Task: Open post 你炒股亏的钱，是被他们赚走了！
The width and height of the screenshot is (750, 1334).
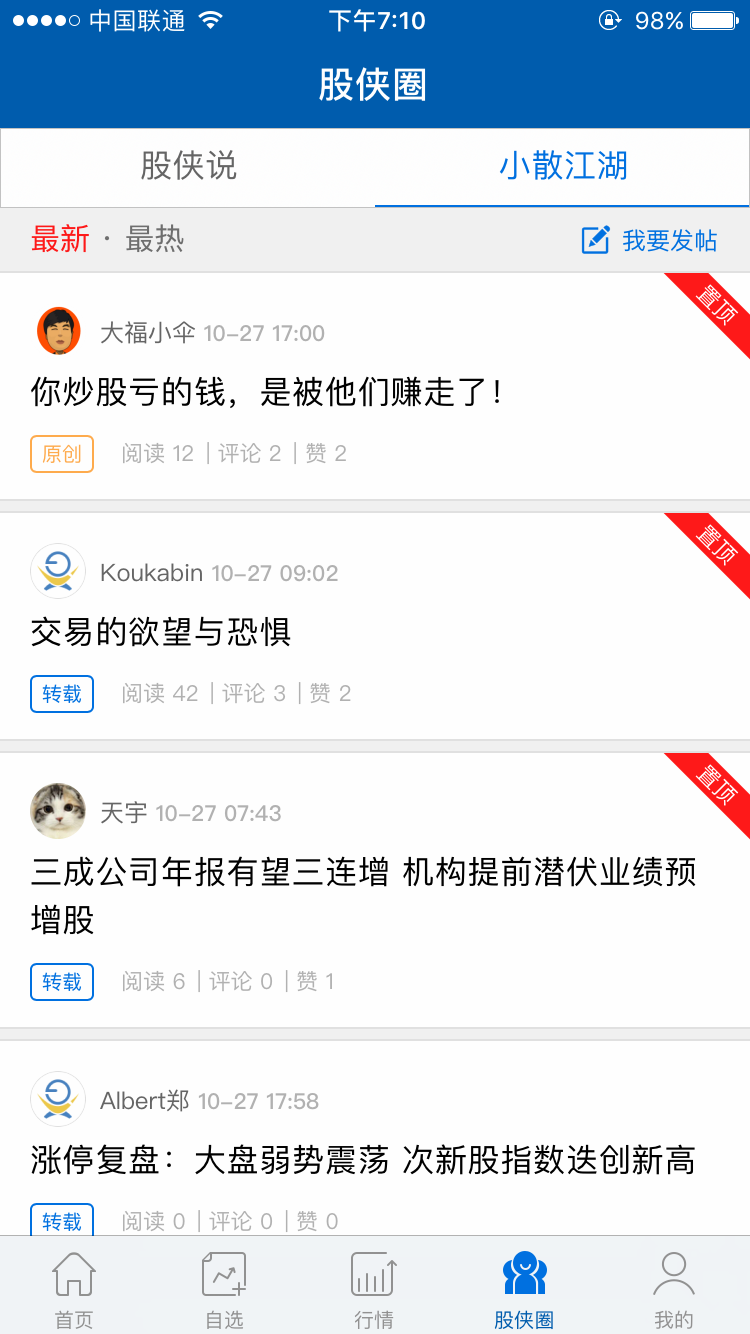Action: coord(267,392)
